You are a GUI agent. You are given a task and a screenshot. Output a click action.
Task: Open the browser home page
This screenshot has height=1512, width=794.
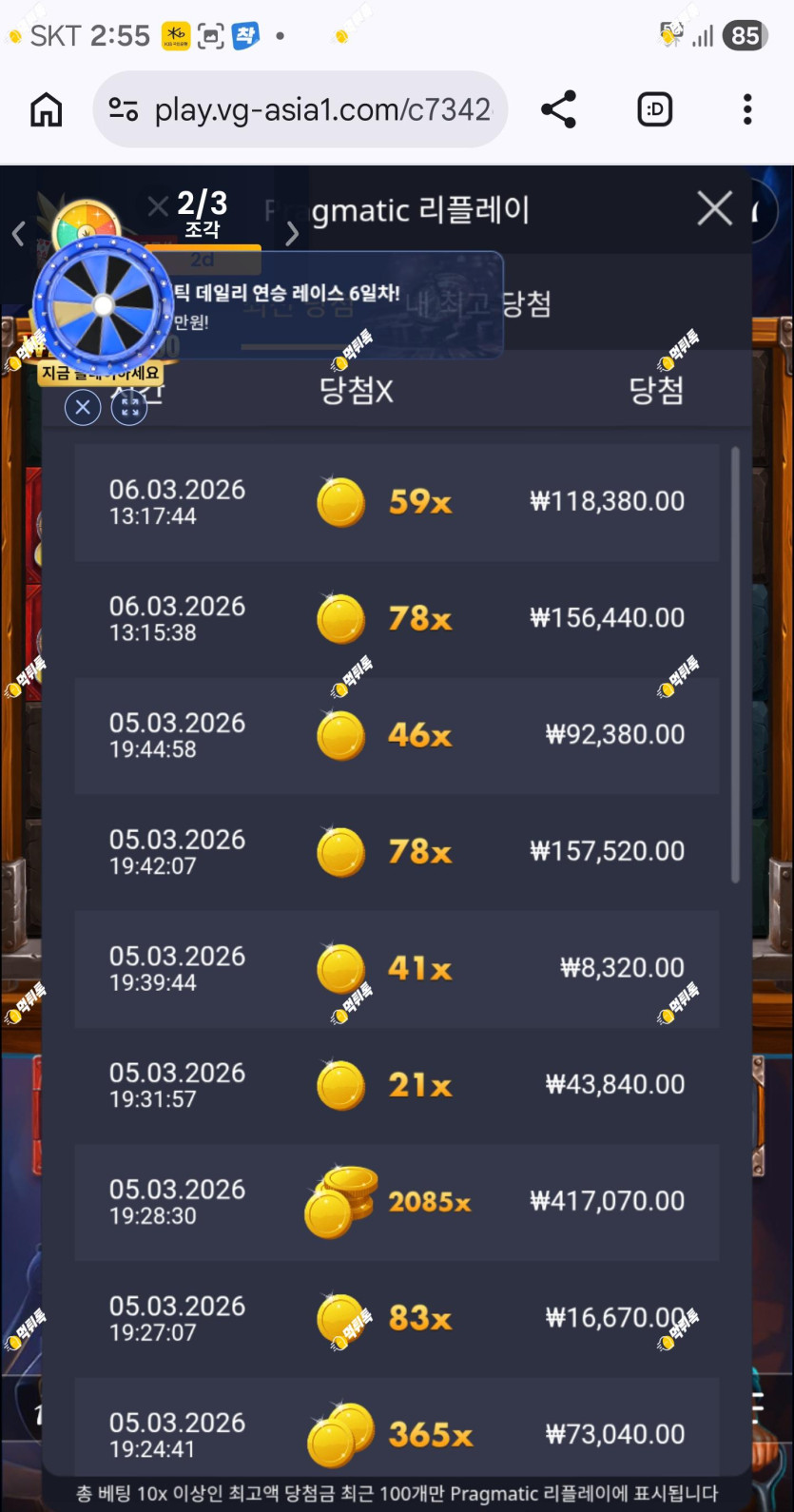click(x=46, y=110)
